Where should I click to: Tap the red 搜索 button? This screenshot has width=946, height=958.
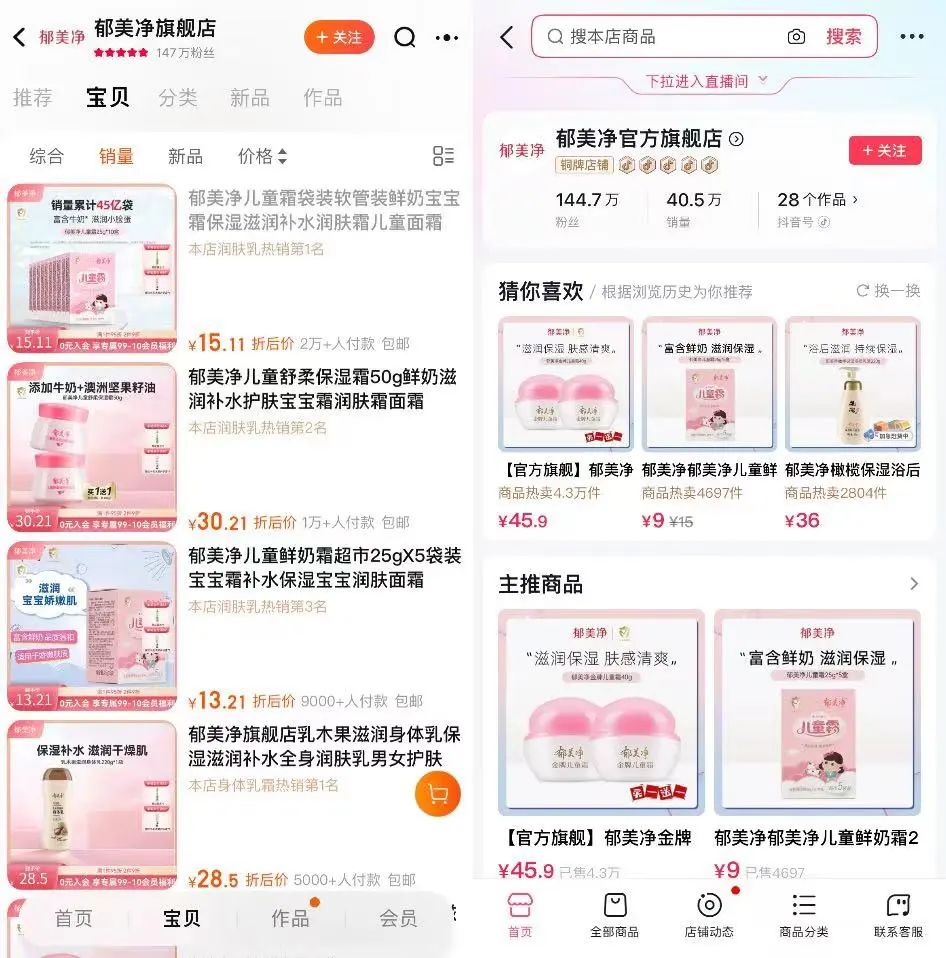[843, 37]
